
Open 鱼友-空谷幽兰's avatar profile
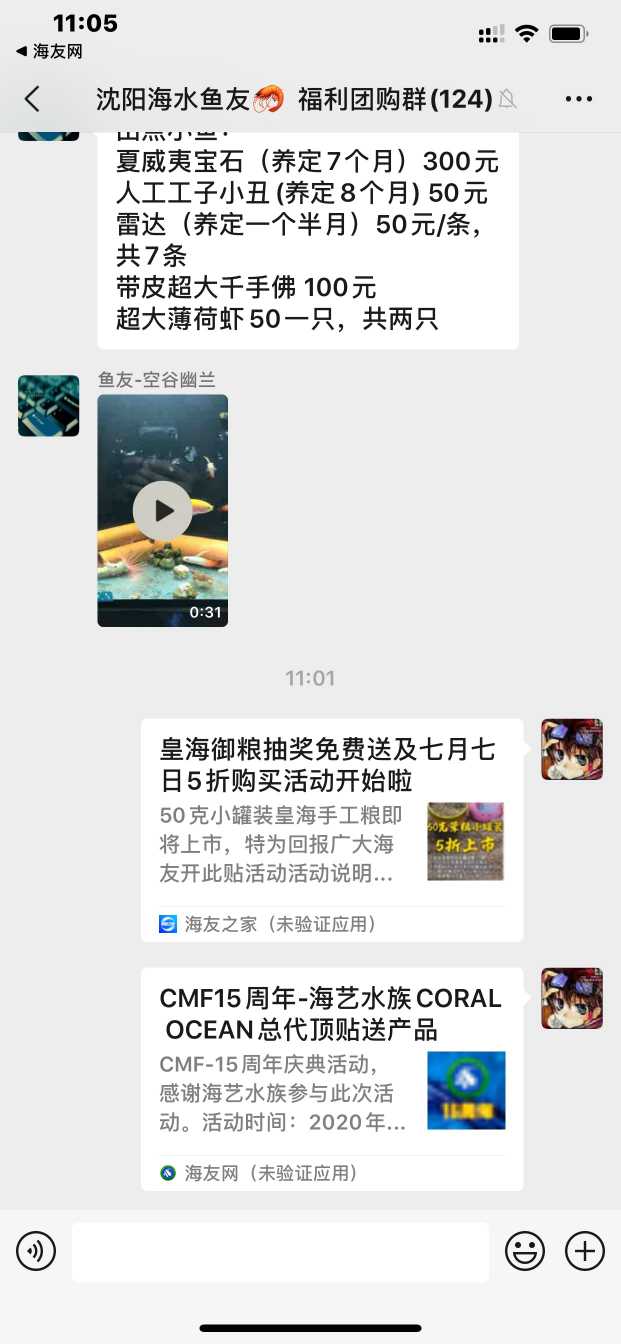coord(48,406)
